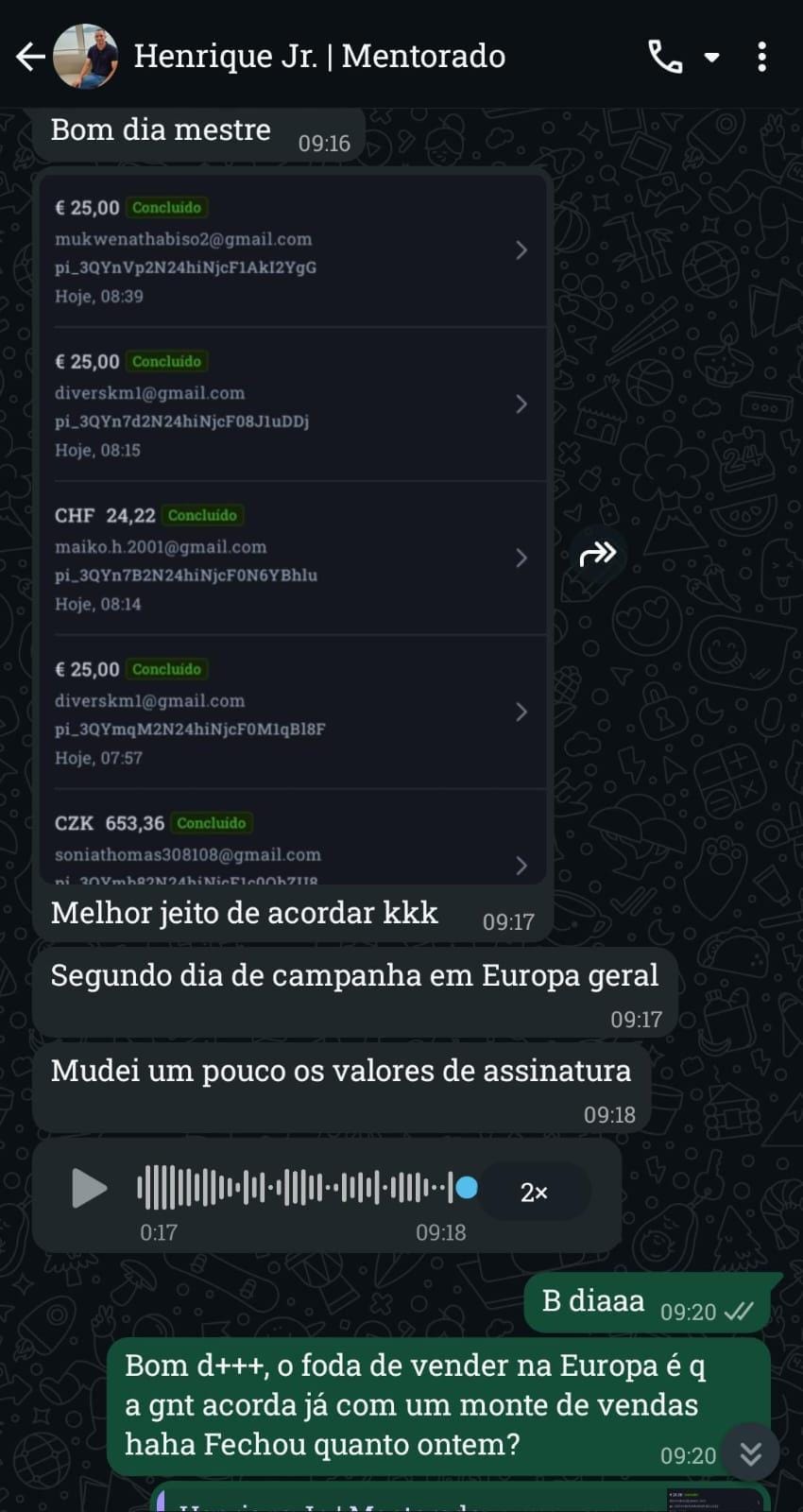Select the Segundo dia de campanha message
Image resolution: width=803 pixels, height=1512 pixels.
(x=354, y=976)
